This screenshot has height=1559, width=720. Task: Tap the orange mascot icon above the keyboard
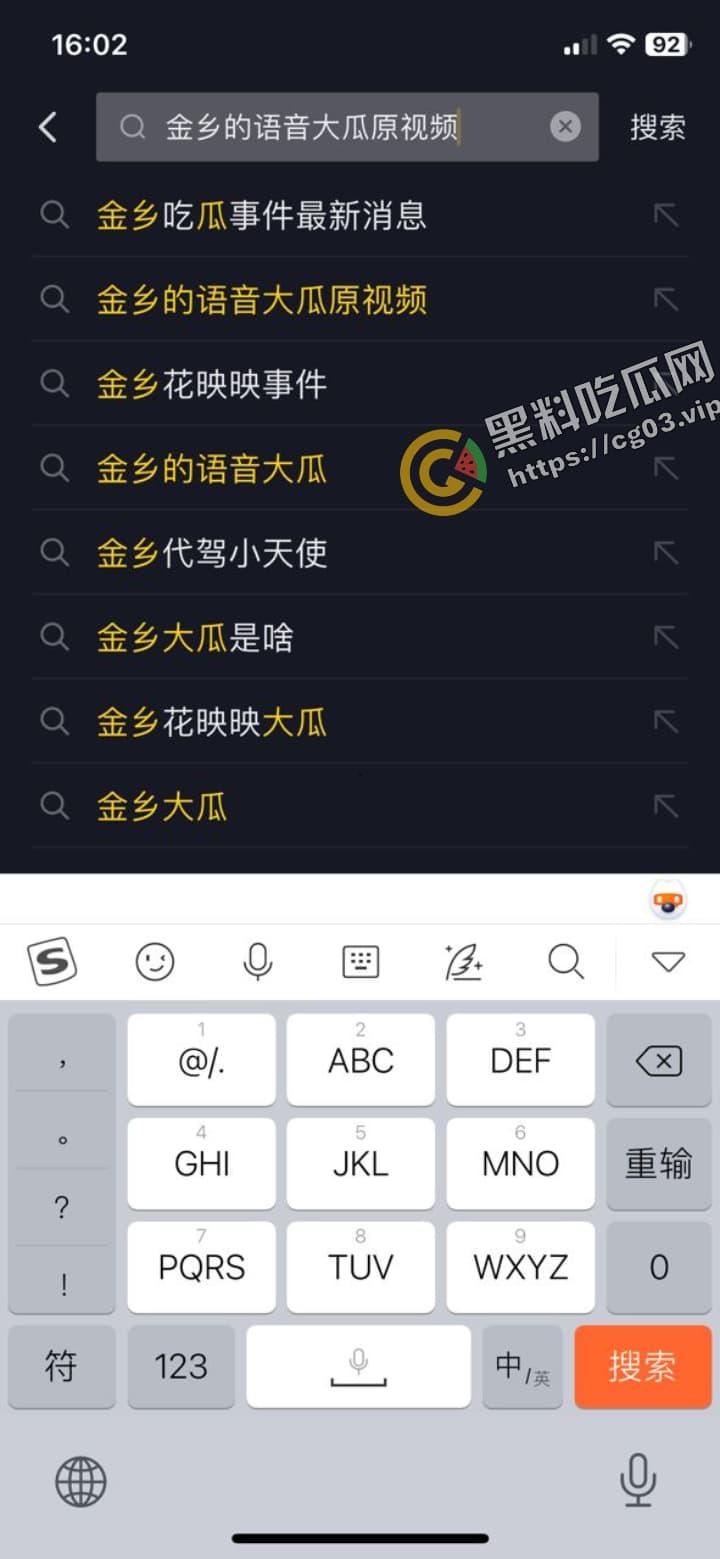click(668, 899)
